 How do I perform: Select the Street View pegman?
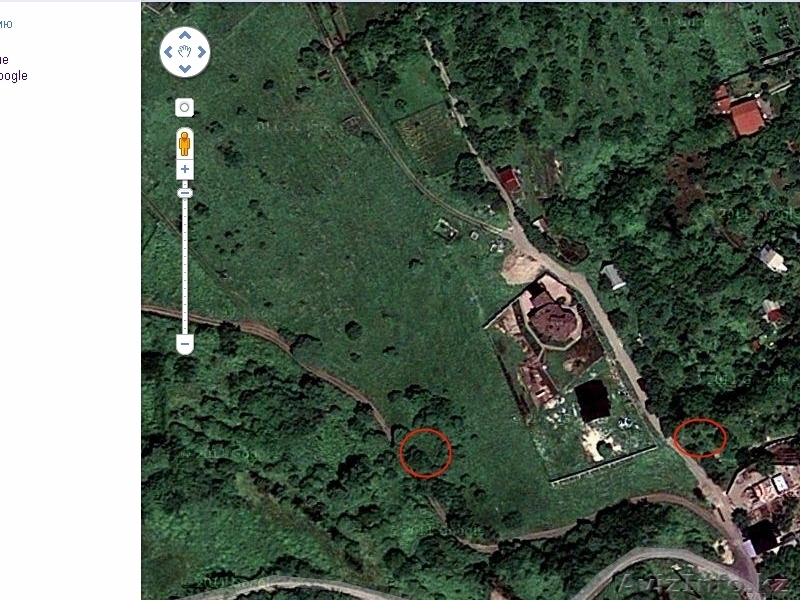(x=184, y=143)
